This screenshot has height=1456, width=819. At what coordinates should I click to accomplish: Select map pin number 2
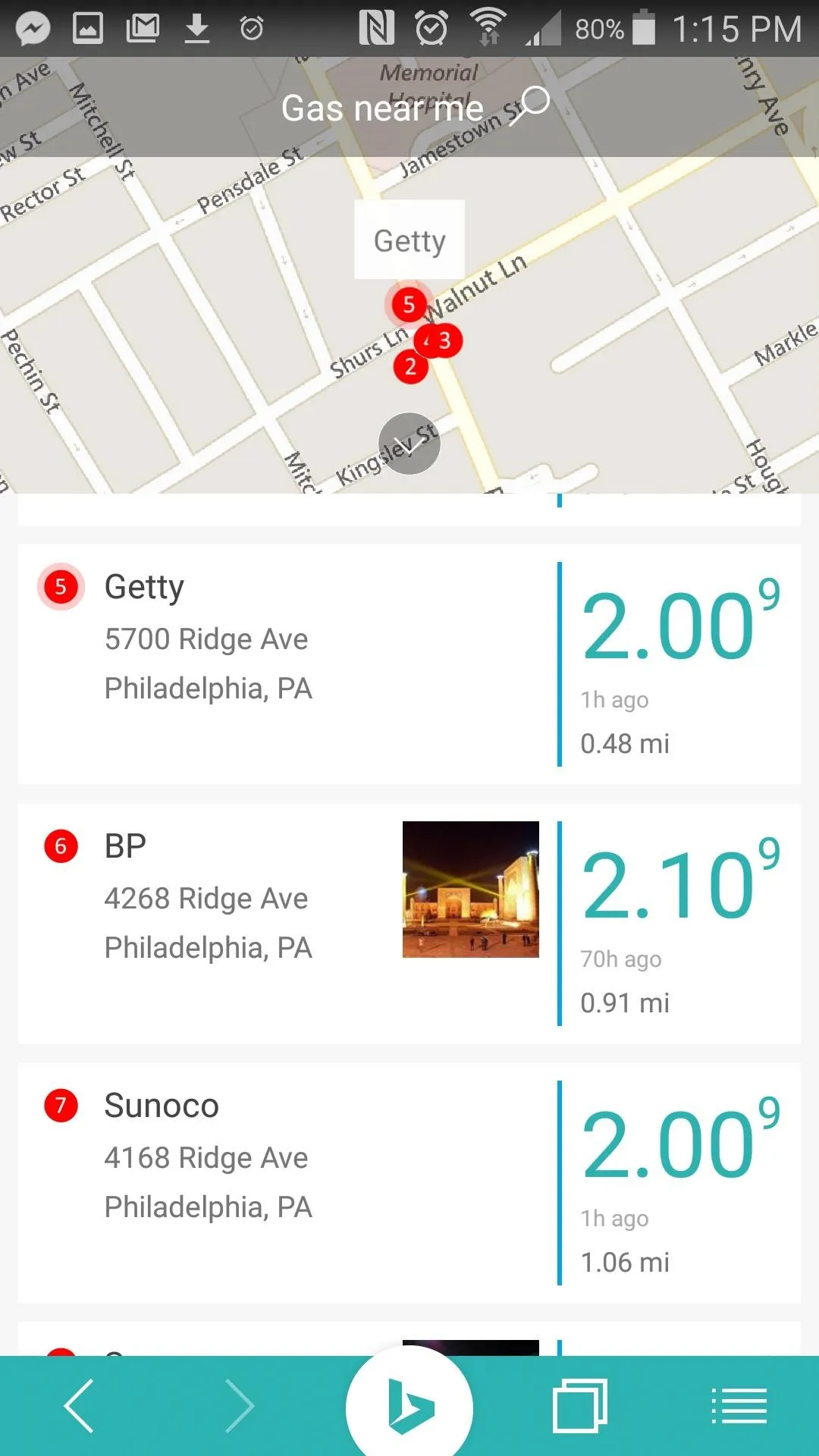coord(410,367)
